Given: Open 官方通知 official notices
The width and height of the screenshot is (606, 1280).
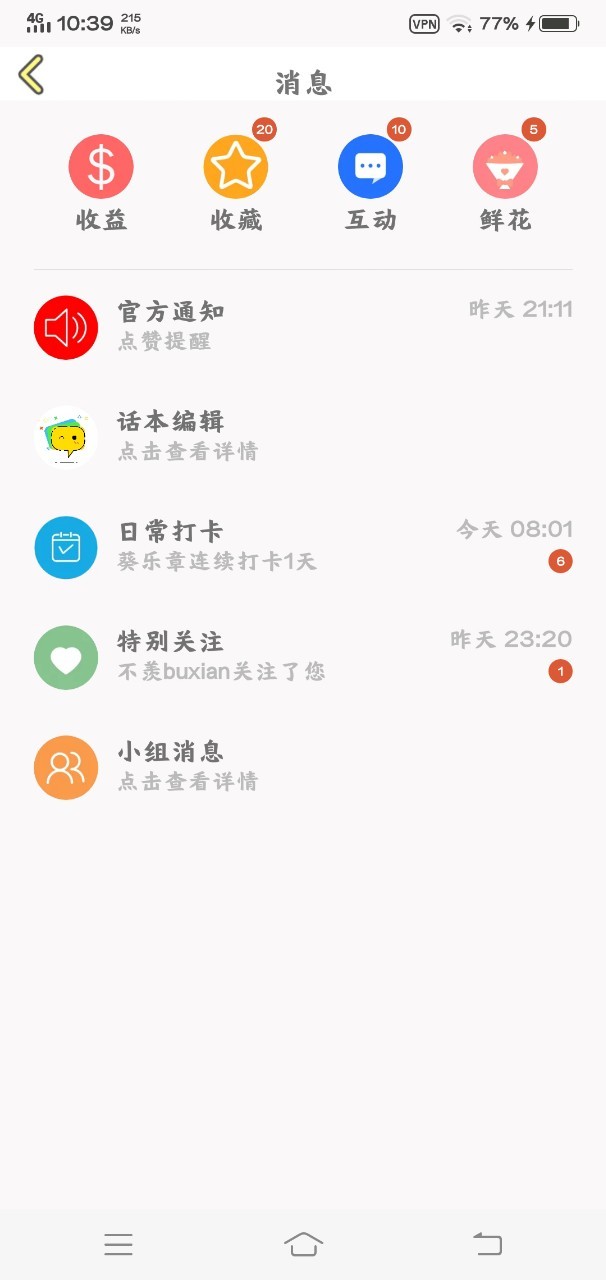Looking at the screenshot, I should [302, 326].
